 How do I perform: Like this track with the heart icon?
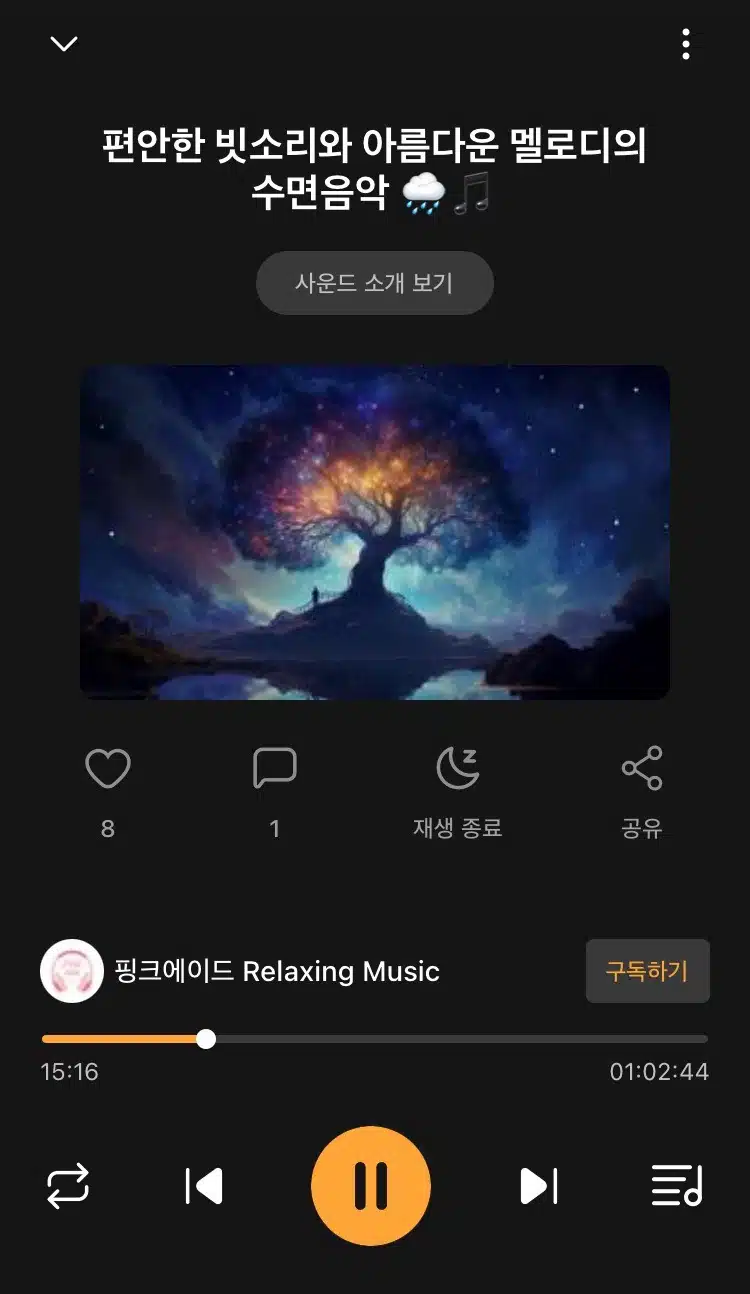pos(108,768)
